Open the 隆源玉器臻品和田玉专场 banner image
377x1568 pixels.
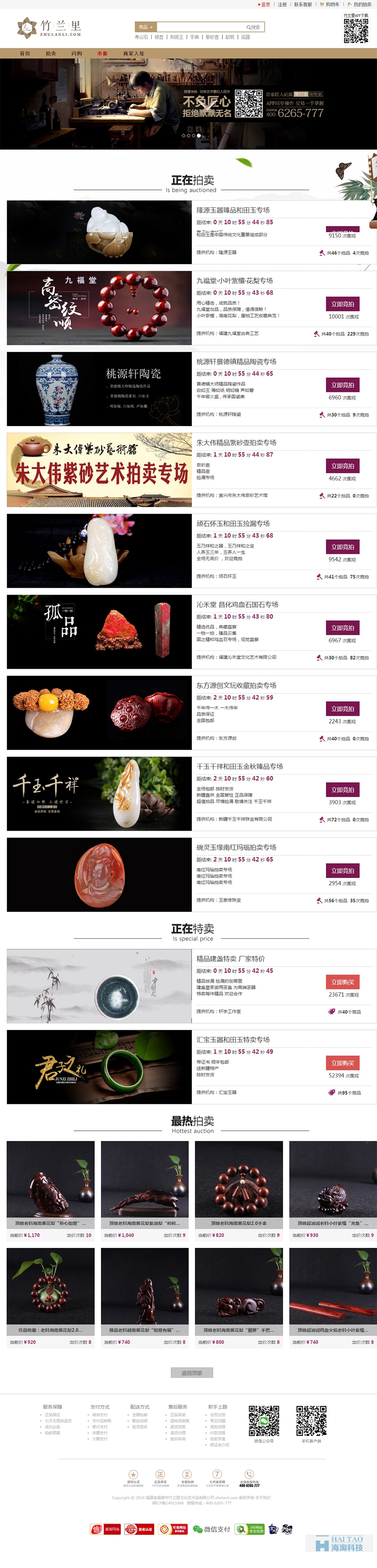(99, 232)
